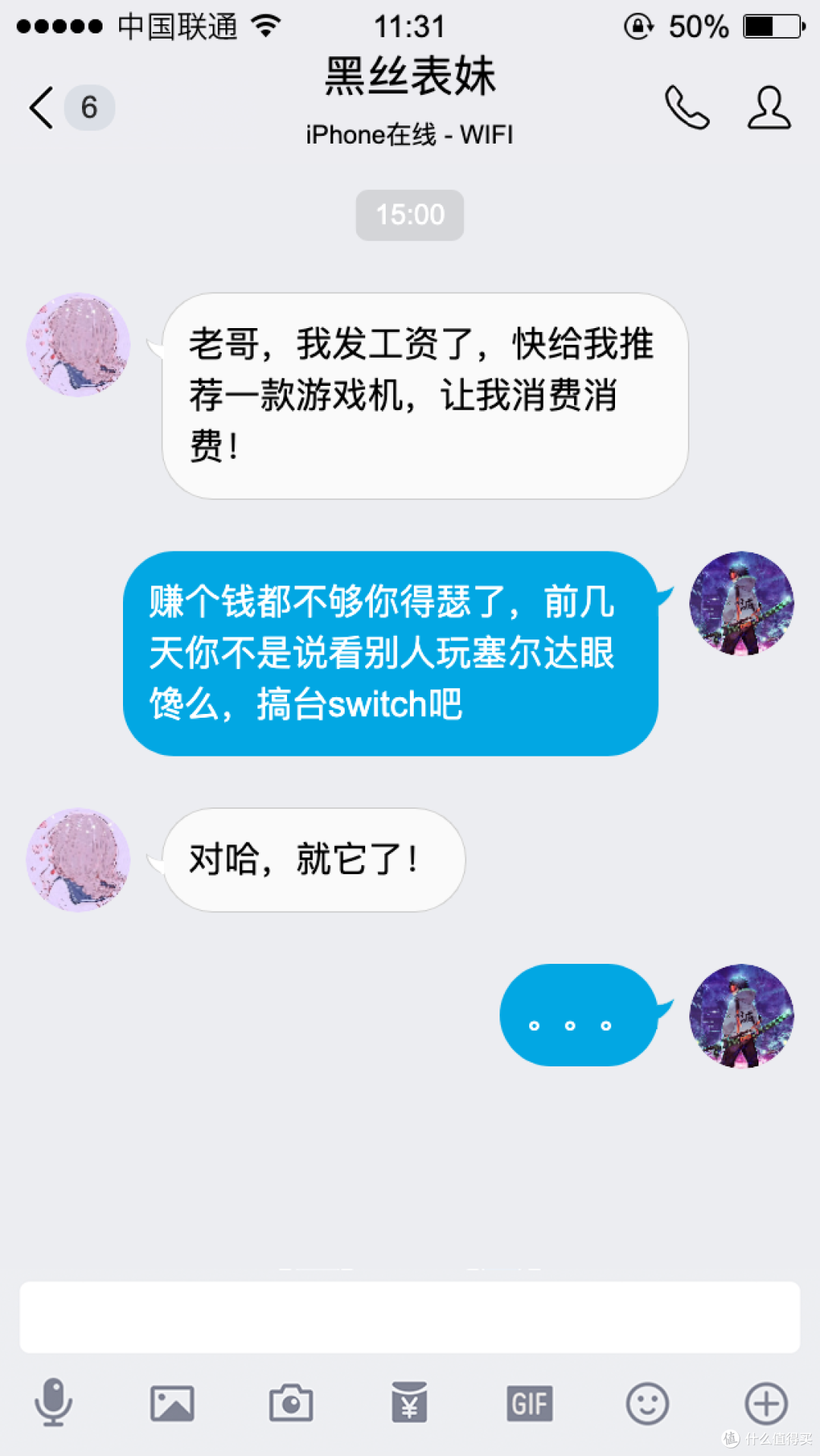Start a voice call with 黑丝表妹
This screenshot has width=820, height=1456.
point(686,108)
